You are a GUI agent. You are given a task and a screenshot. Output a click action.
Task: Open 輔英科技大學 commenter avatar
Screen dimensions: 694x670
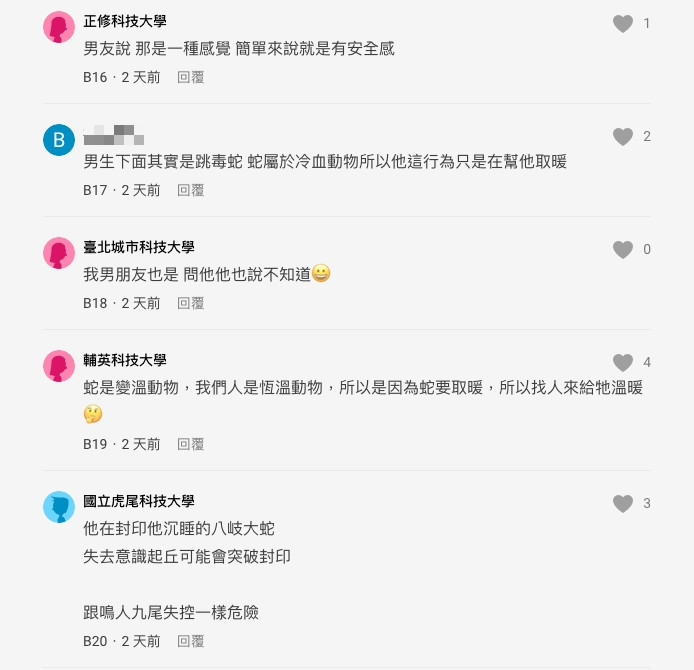point(59,365)
